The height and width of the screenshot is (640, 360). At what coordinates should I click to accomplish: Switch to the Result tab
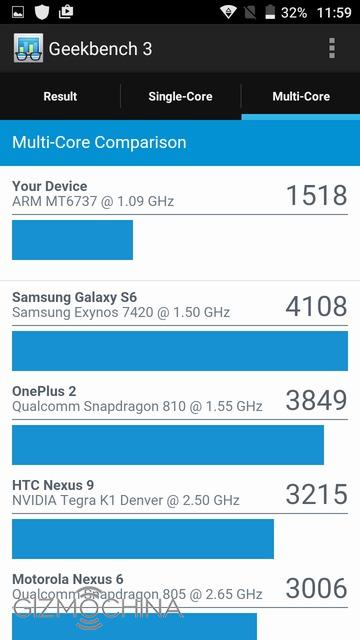(x=60, y=96)
